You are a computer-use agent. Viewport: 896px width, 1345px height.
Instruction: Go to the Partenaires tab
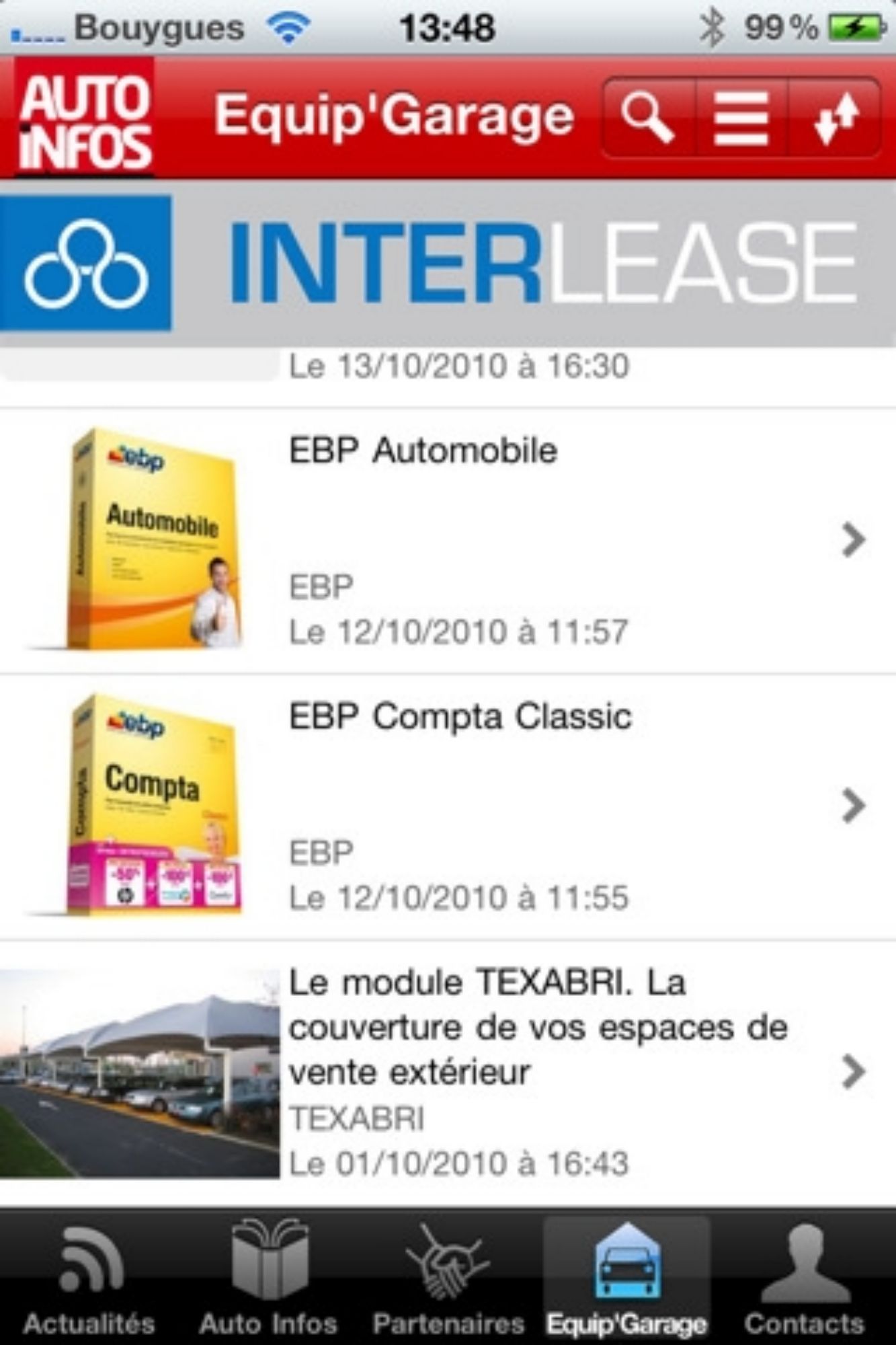[x=448, y=1278]
